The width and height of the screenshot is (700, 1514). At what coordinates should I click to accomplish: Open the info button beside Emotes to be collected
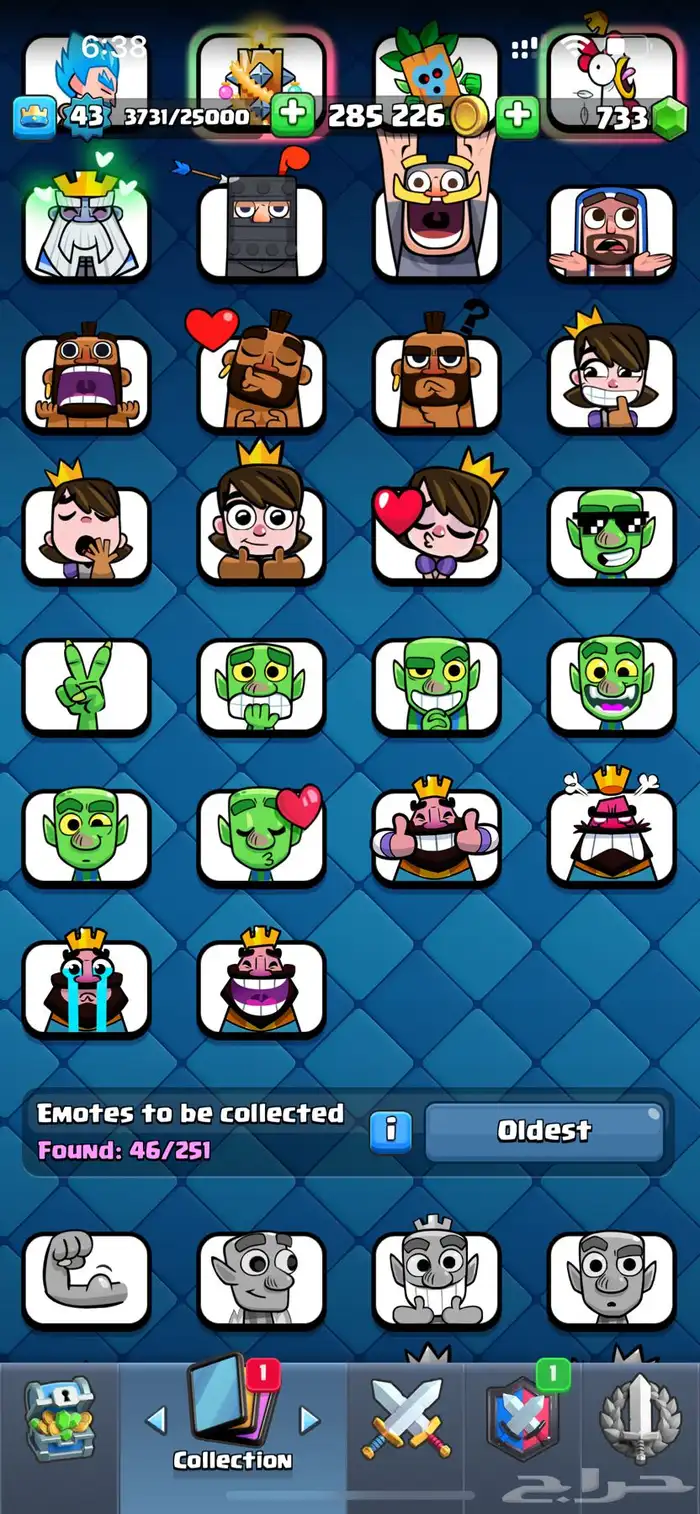[391, 1131]
